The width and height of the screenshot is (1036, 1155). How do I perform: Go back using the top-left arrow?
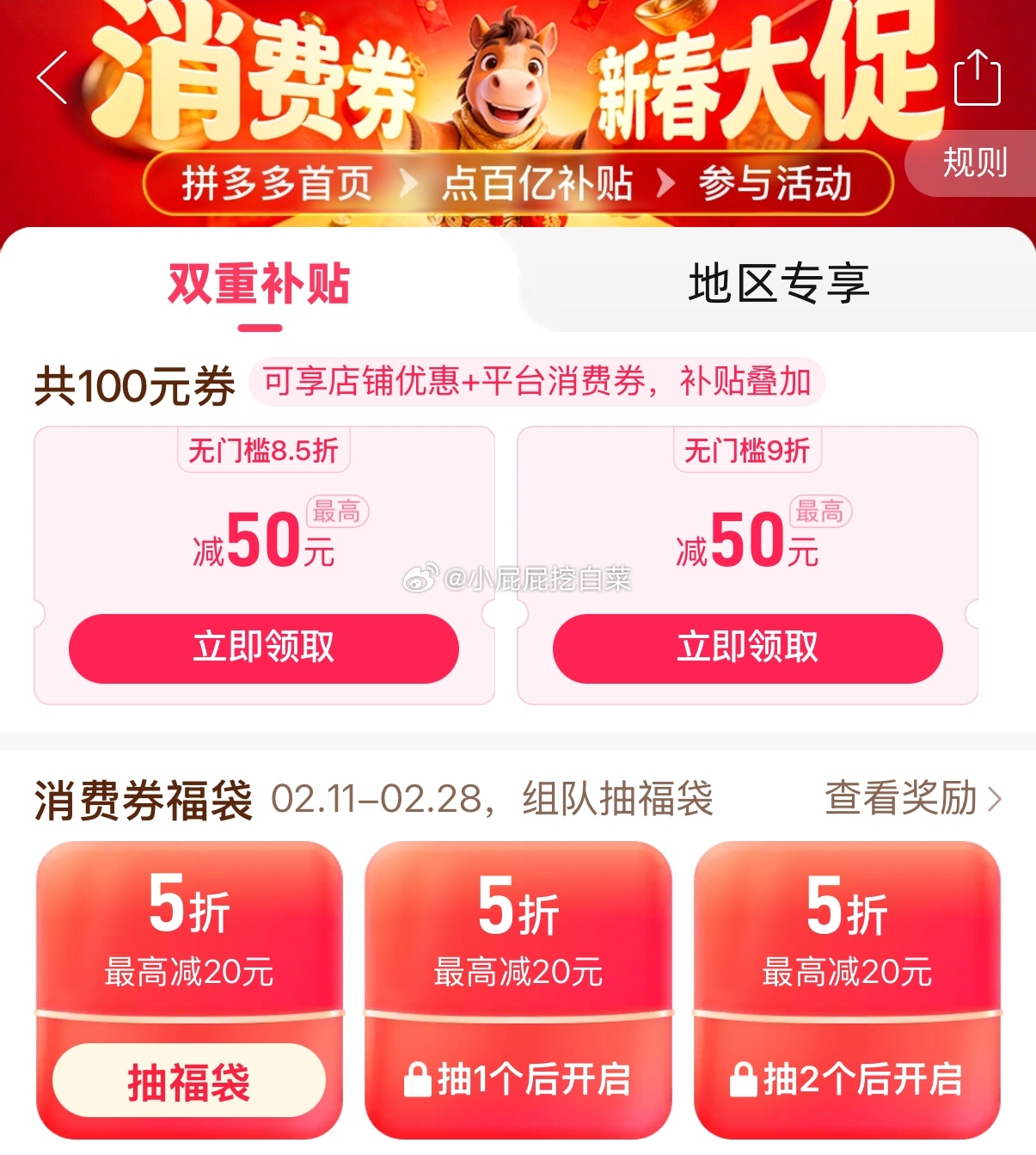(x=52, y=77)
